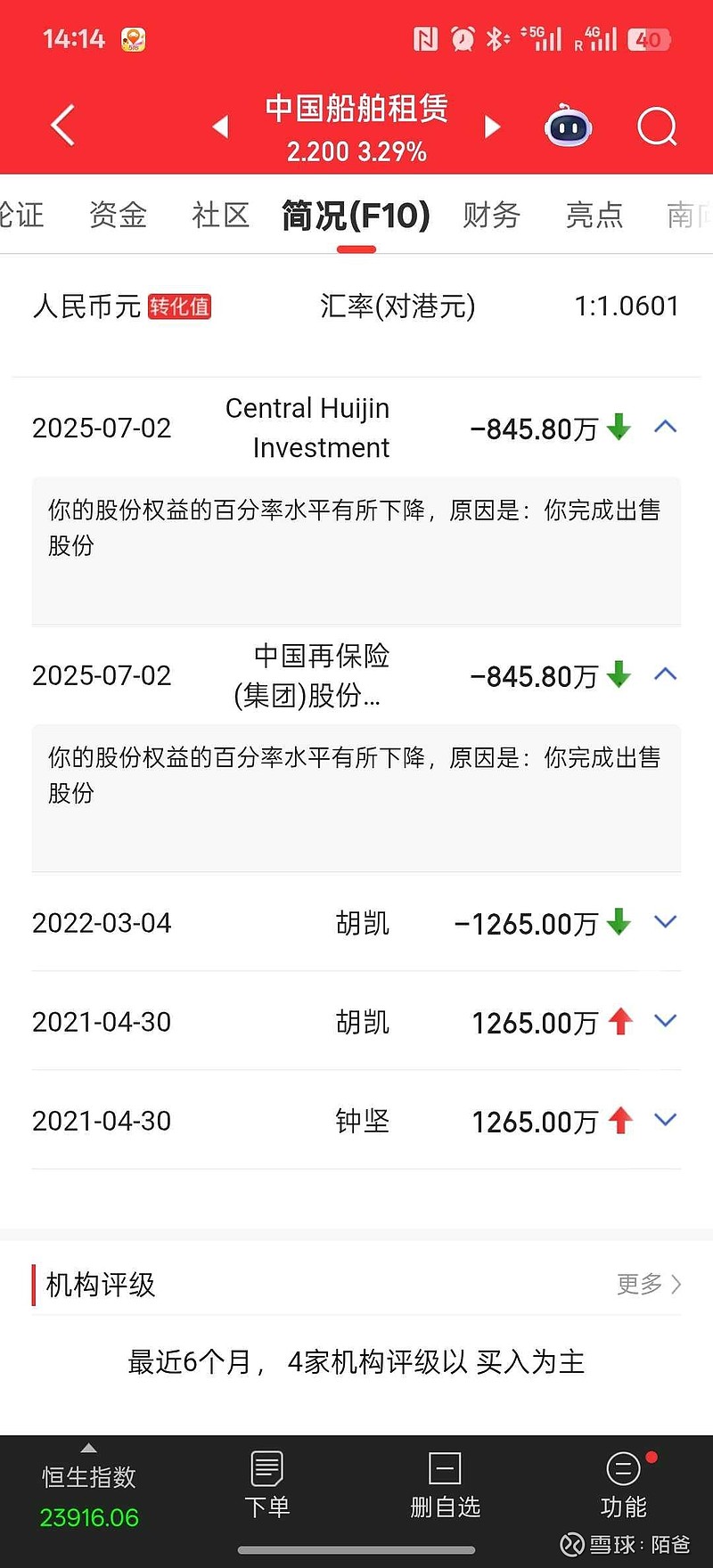Switch to the 资金 tab
This screenshot has height=1568, width=713.
(x=118, y=215)
